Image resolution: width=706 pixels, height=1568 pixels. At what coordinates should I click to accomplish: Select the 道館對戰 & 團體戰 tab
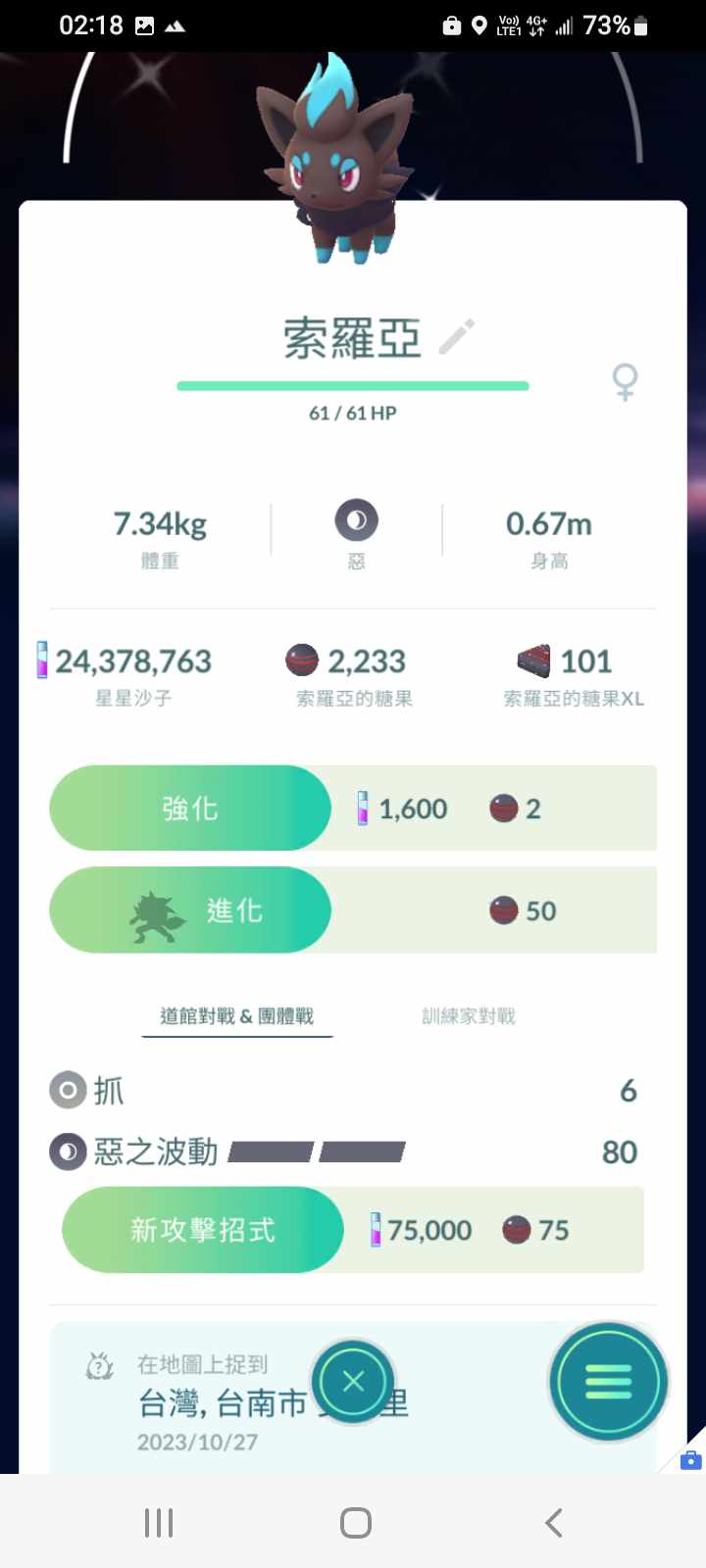[236, 1016]
